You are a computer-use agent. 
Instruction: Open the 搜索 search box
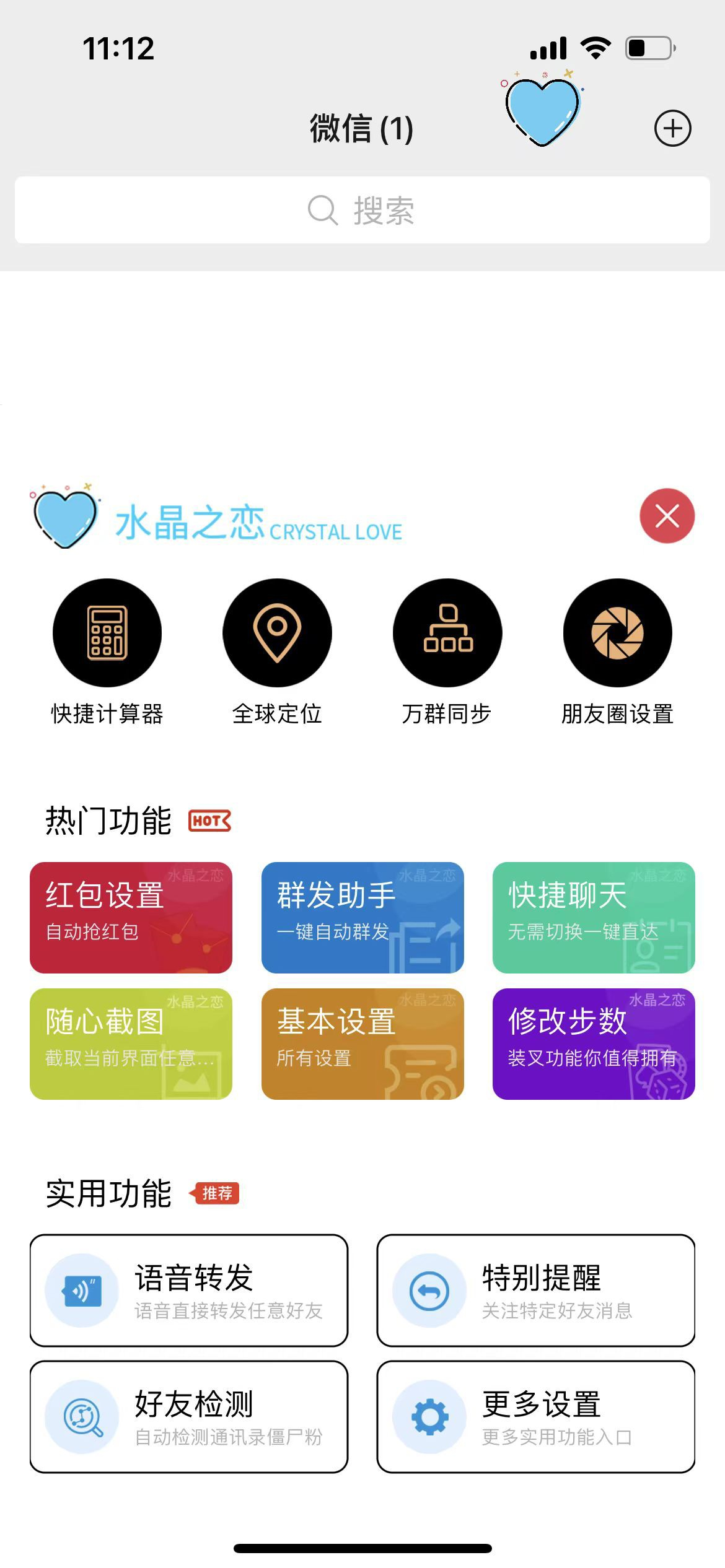(362, 210)
